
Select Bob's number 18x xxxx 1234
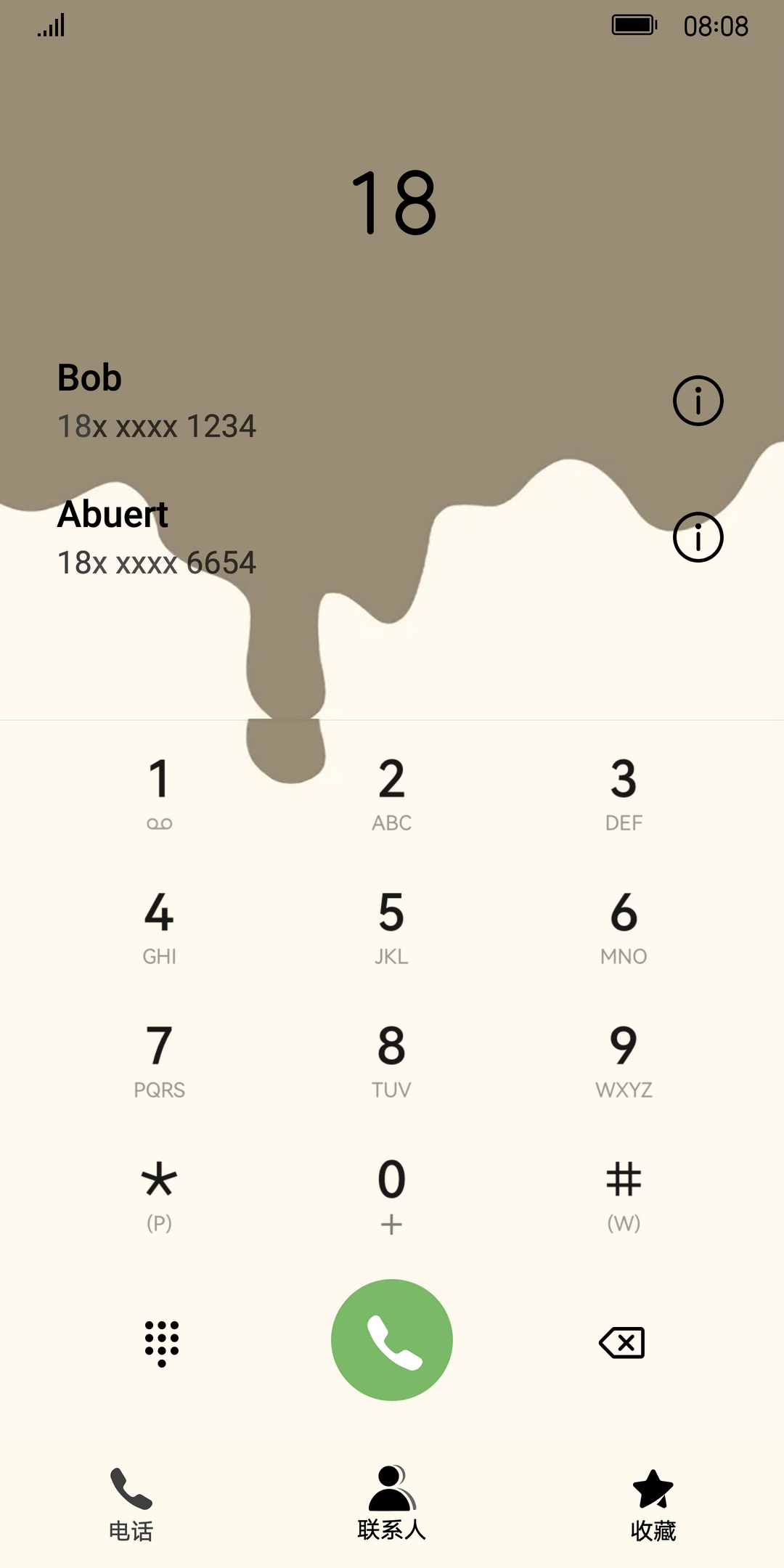[157, 425]
